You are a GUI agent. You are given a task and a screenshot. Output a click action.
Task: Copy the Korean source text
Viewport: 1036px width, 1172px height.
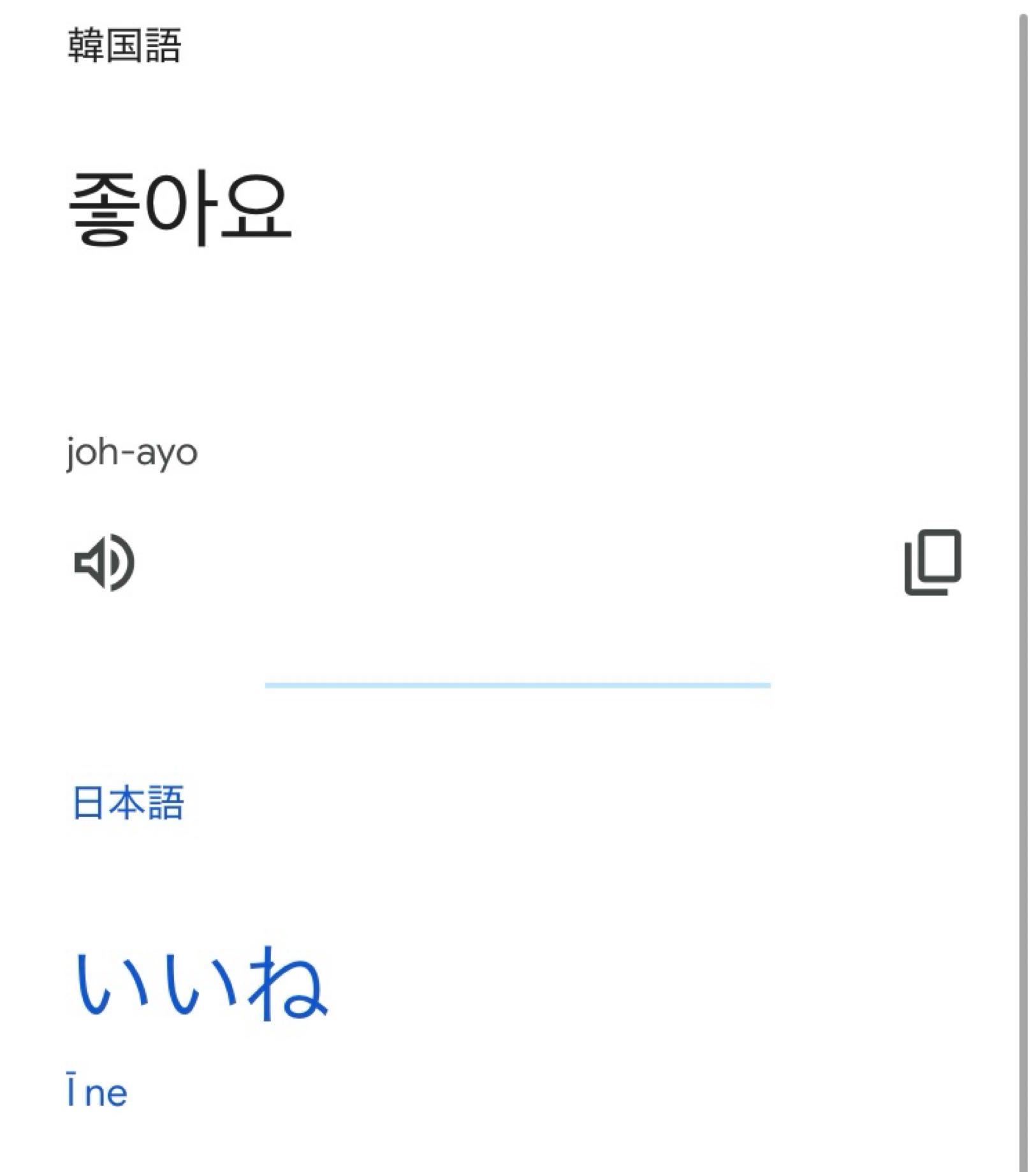pyautogui.click(x=932, y=562)
